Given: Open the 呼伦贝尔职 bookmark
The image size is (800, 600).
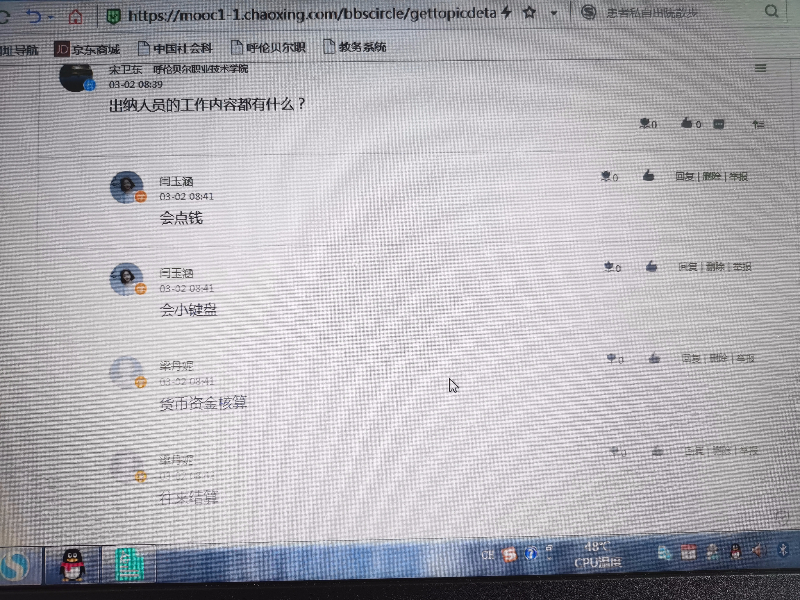Looking at the screenshot, I should coord(268,48).
